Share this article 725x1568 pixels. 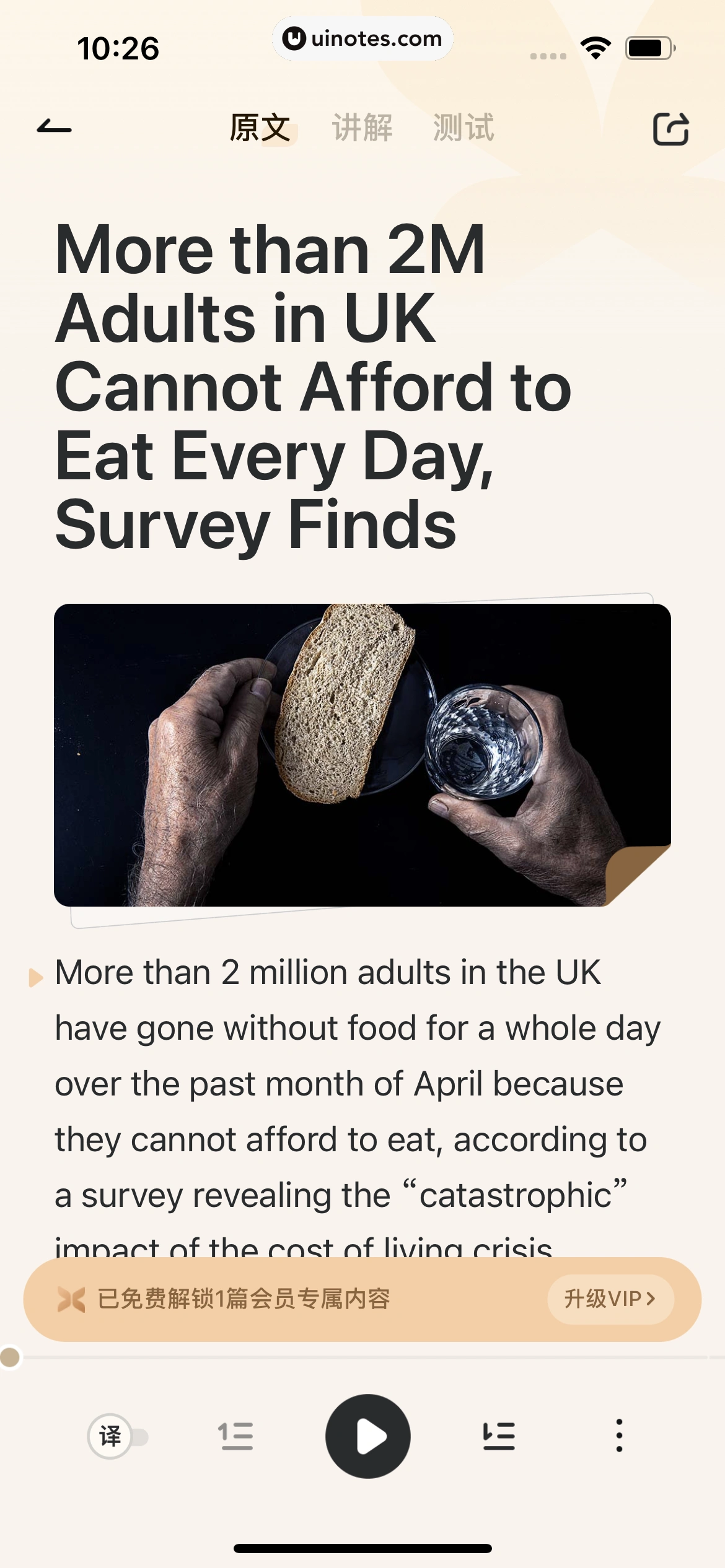(670, 129)
